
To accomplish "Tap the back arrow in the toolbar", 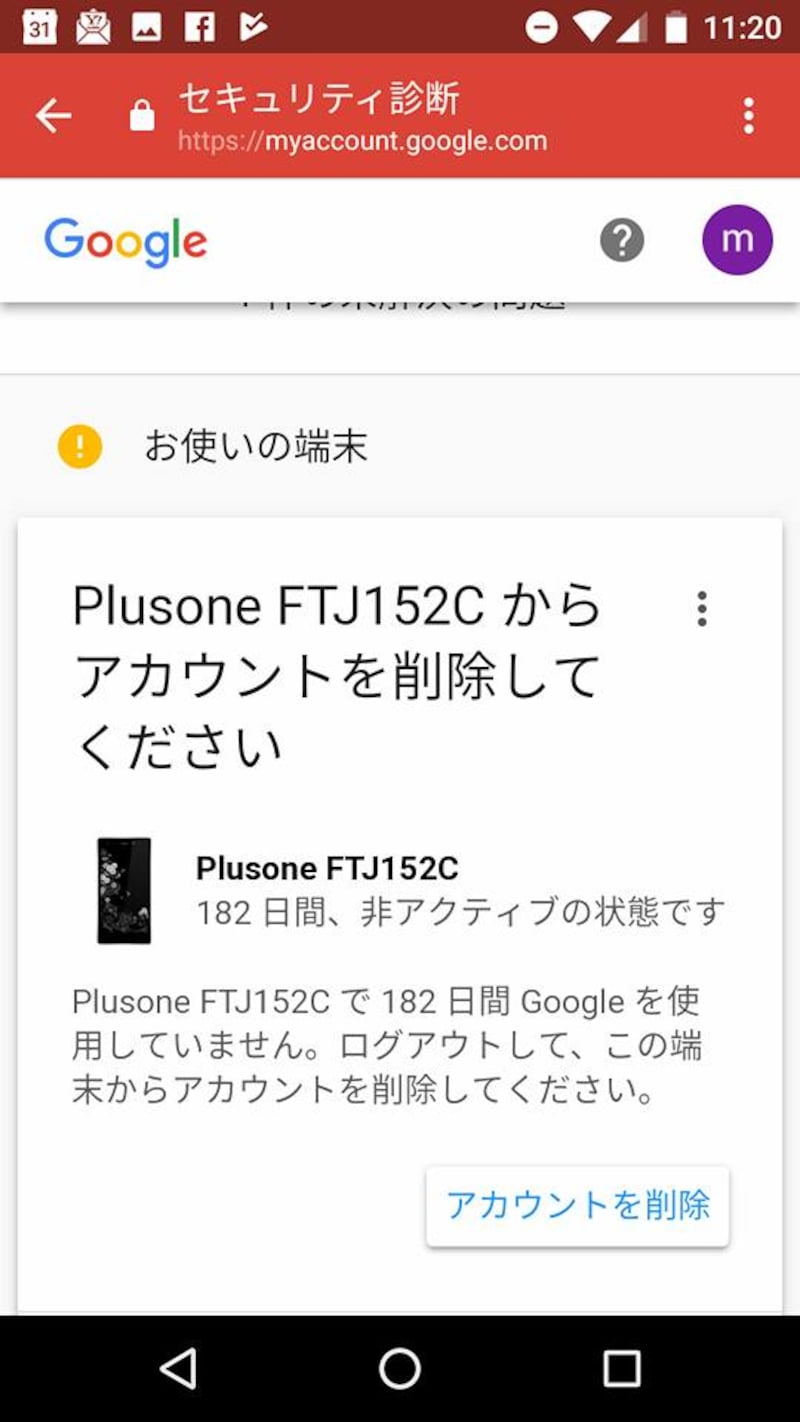I will [53, 115].
